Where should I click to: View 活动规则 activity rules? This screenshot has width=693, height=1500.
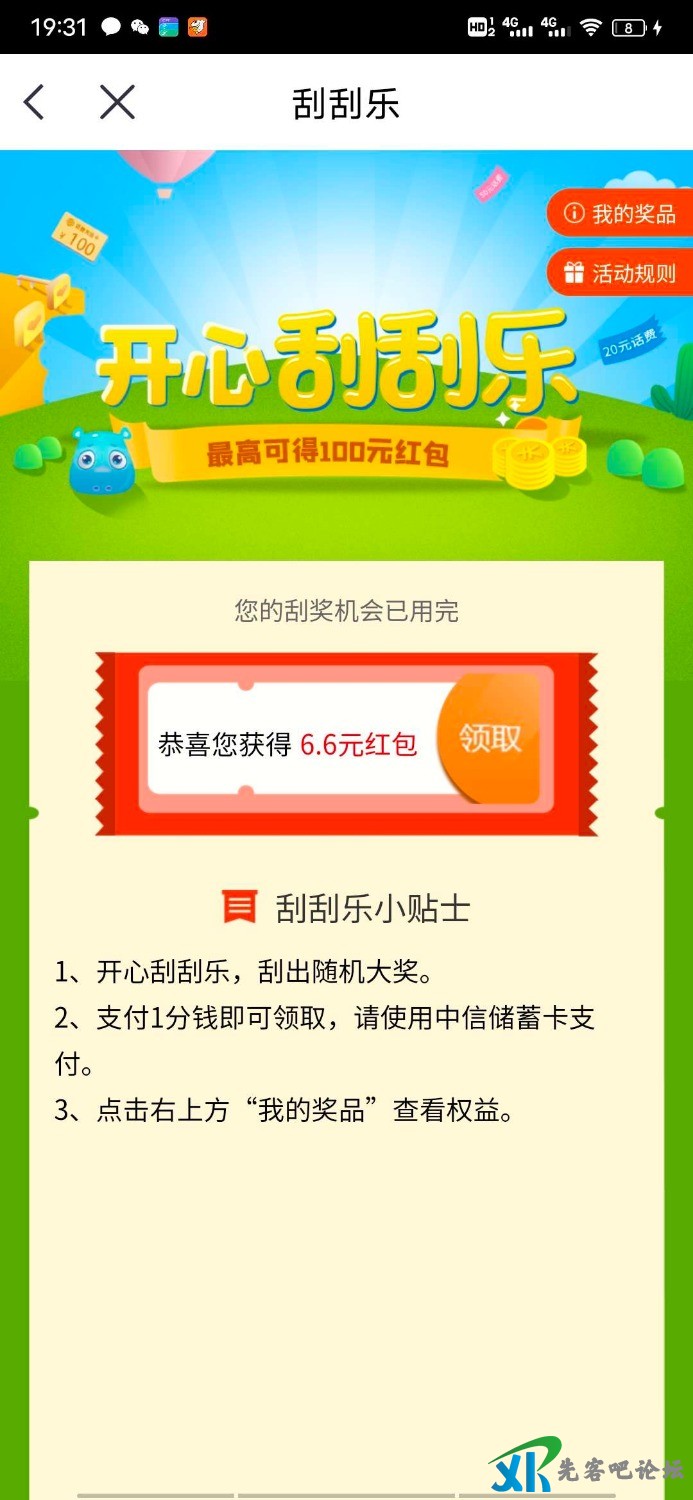620,273
